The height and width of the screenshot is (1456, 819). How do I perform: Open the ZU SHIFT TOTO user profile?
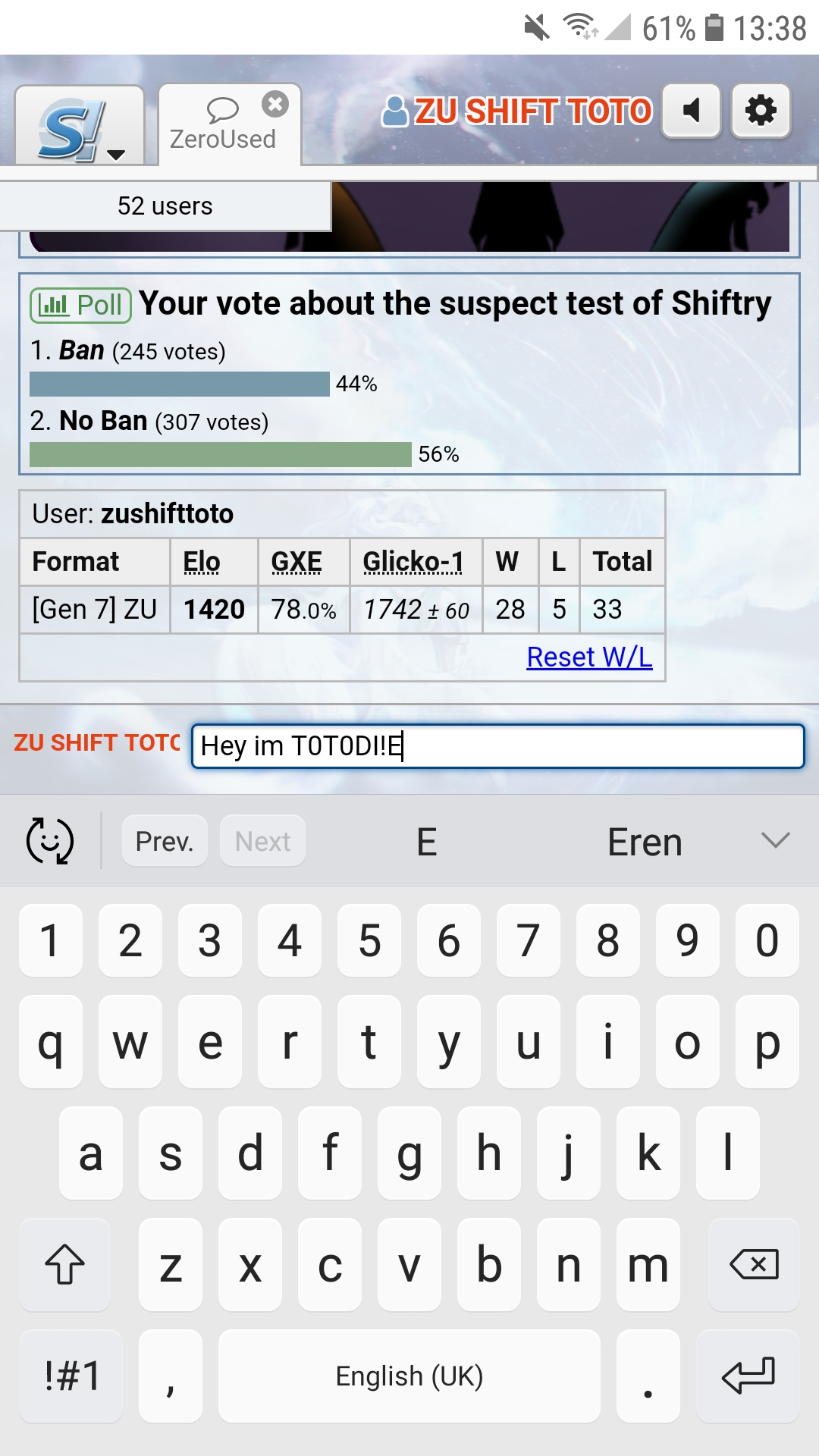point(516,111)
